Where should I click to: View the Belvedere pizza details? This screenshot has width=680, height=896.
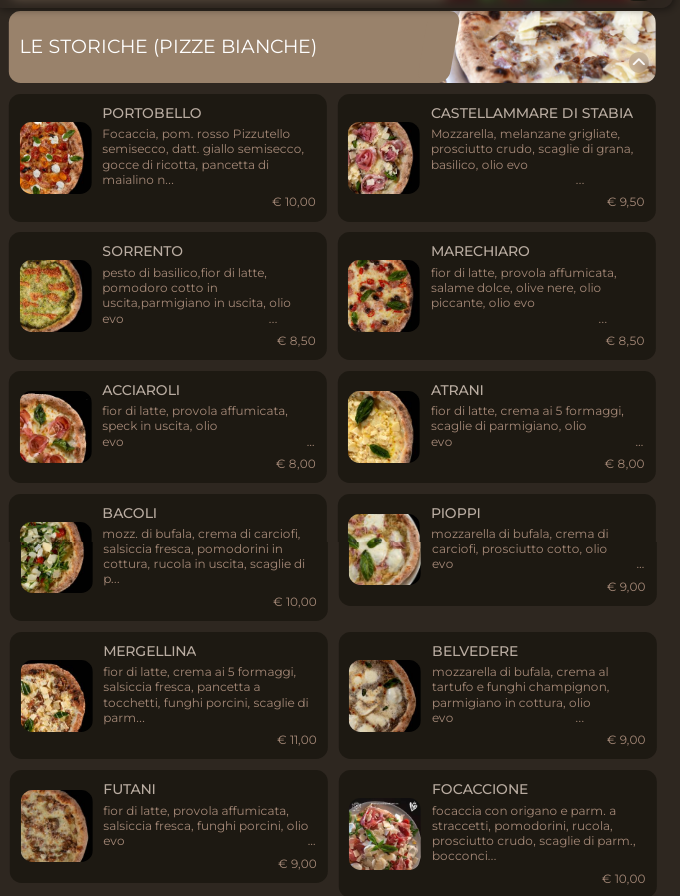click(x=497, y=695)
